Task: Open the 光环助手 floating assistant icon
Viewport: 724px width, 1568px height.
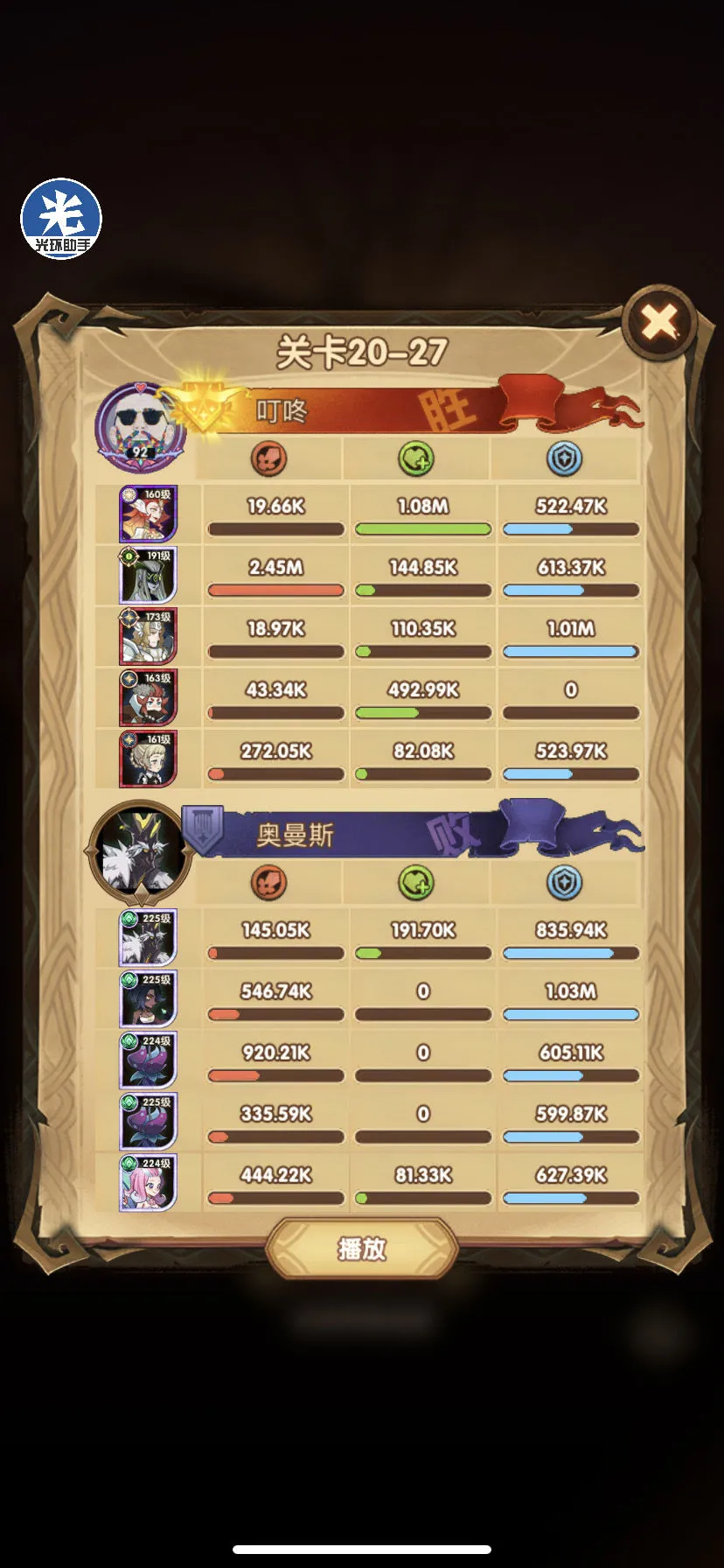Action: (61, 219)
